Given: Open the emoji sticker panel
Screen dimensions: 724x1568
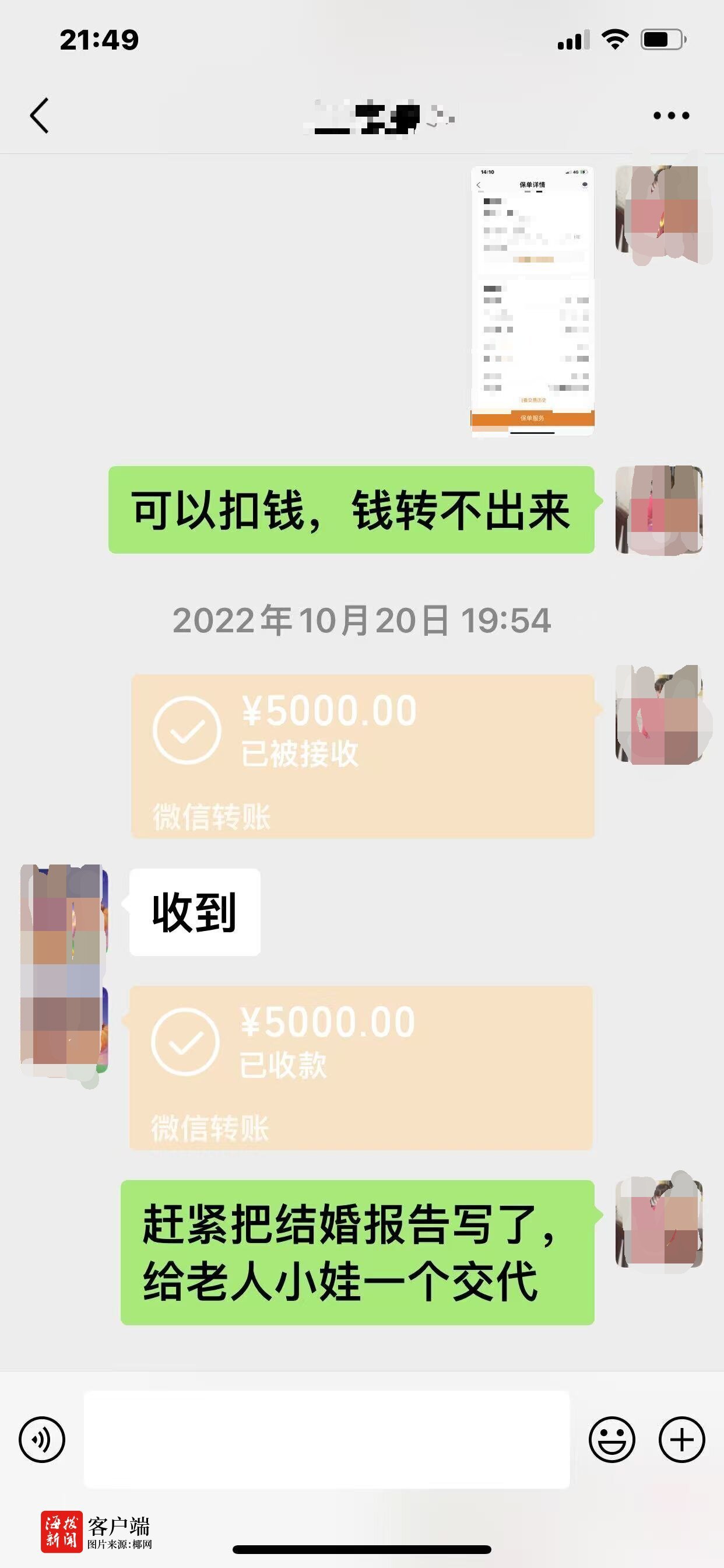Looking at the screenshot, I should [x=612, y=1440].
